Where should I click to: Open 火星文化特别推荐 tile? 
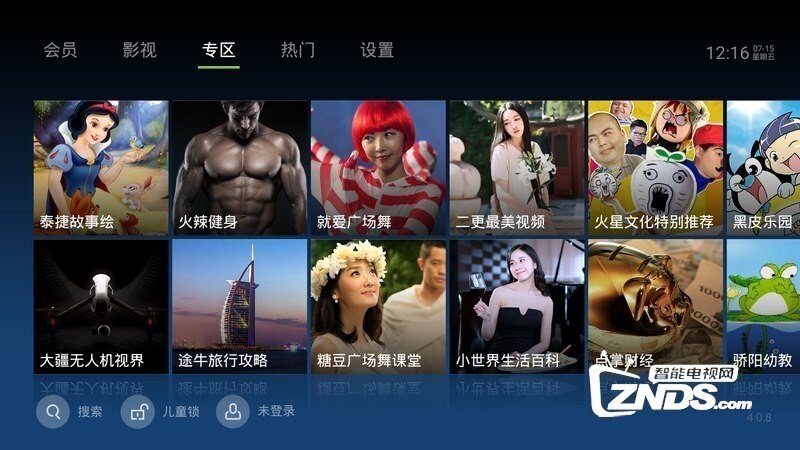655,168
